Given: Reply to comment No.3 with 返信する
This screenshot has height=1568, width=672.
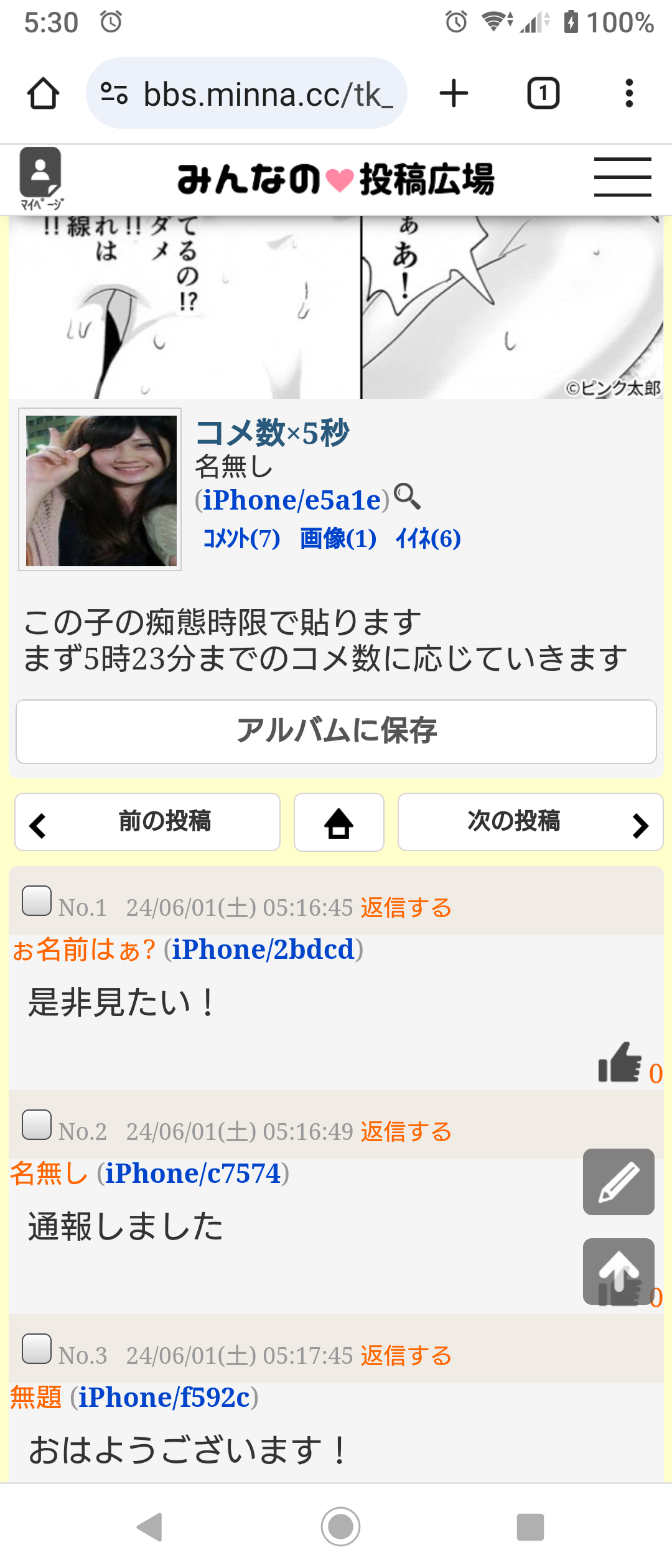Looking at the screenshot, I should coord(406,1356).
